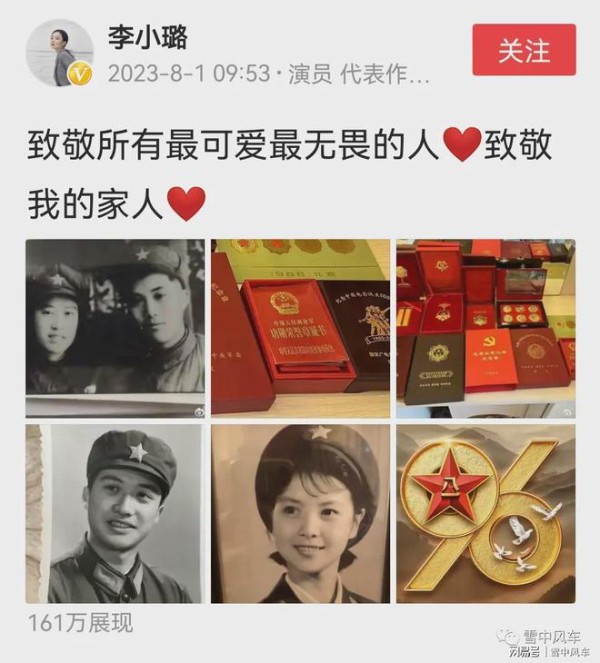Screen dimensions: 600x663
Task: Open 李小璐's profile avatar
Action: (x=60, y=54)
